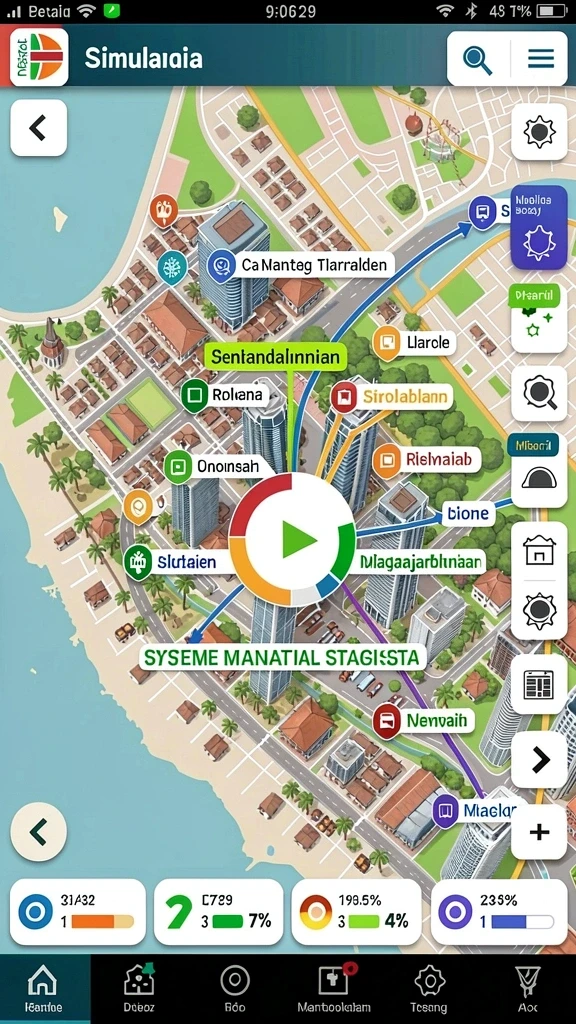Tap the right chevron button above the plus
576x1024 pixels.
539,760
